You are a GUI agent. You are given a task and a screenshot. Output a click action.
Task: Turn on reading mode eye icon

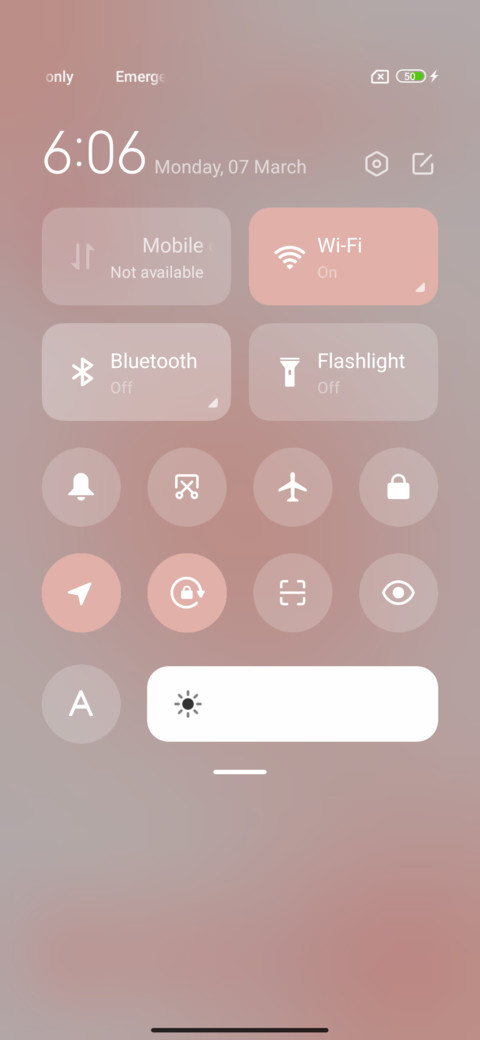[398, 593]
